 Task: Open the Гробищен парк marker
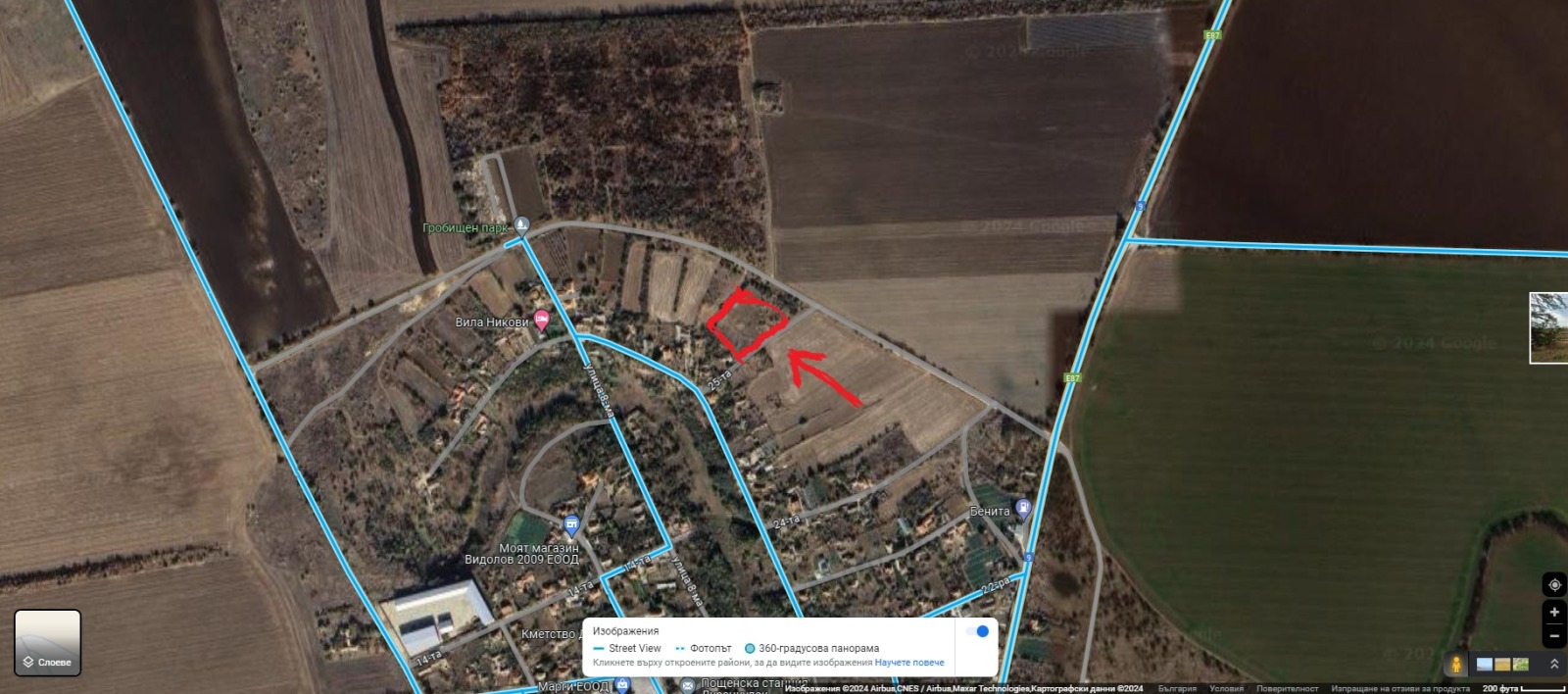click(521, 225)
